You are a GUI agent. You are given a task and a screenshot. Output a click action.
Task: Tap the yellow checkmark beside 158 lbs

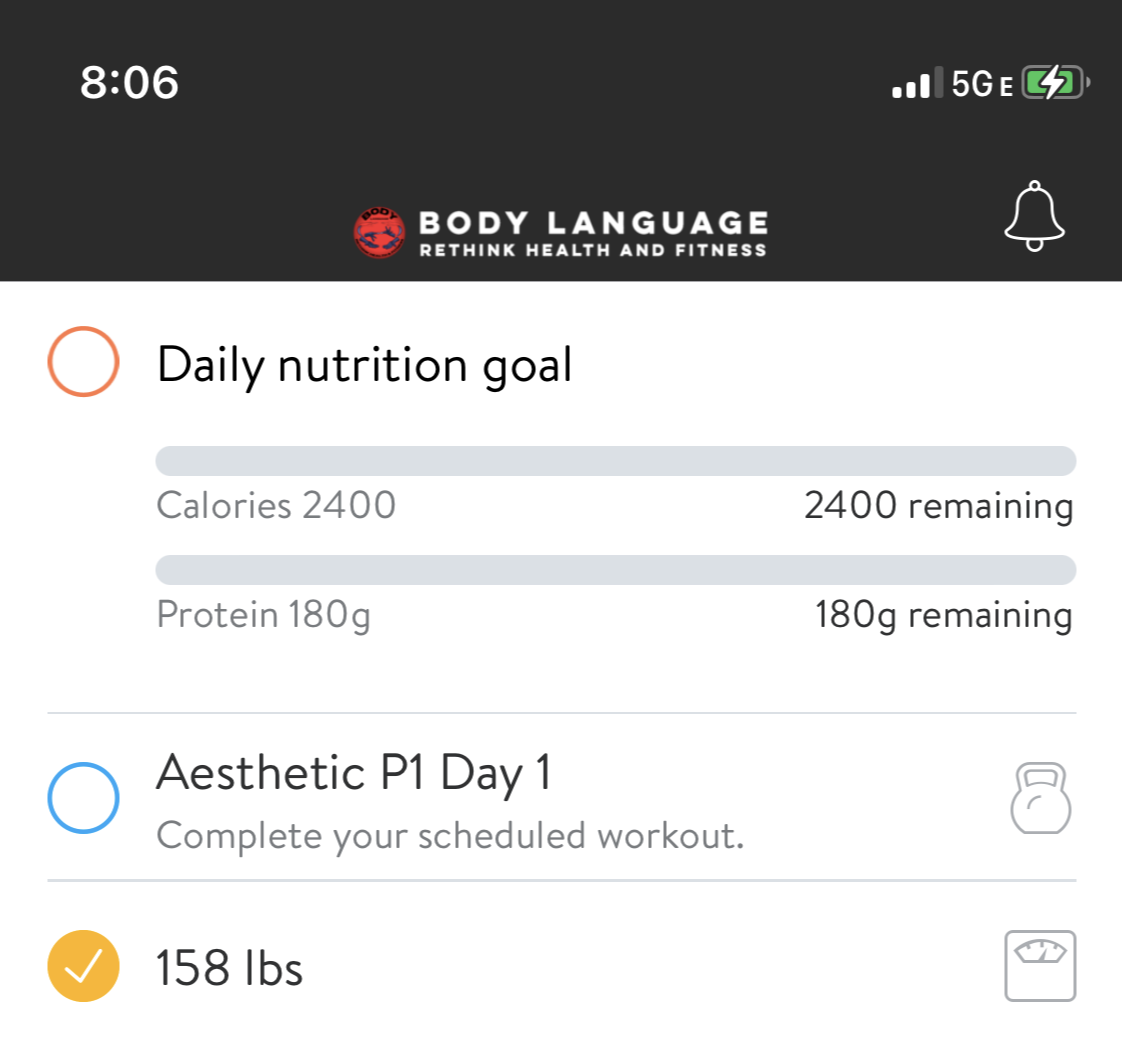point(84,966)
